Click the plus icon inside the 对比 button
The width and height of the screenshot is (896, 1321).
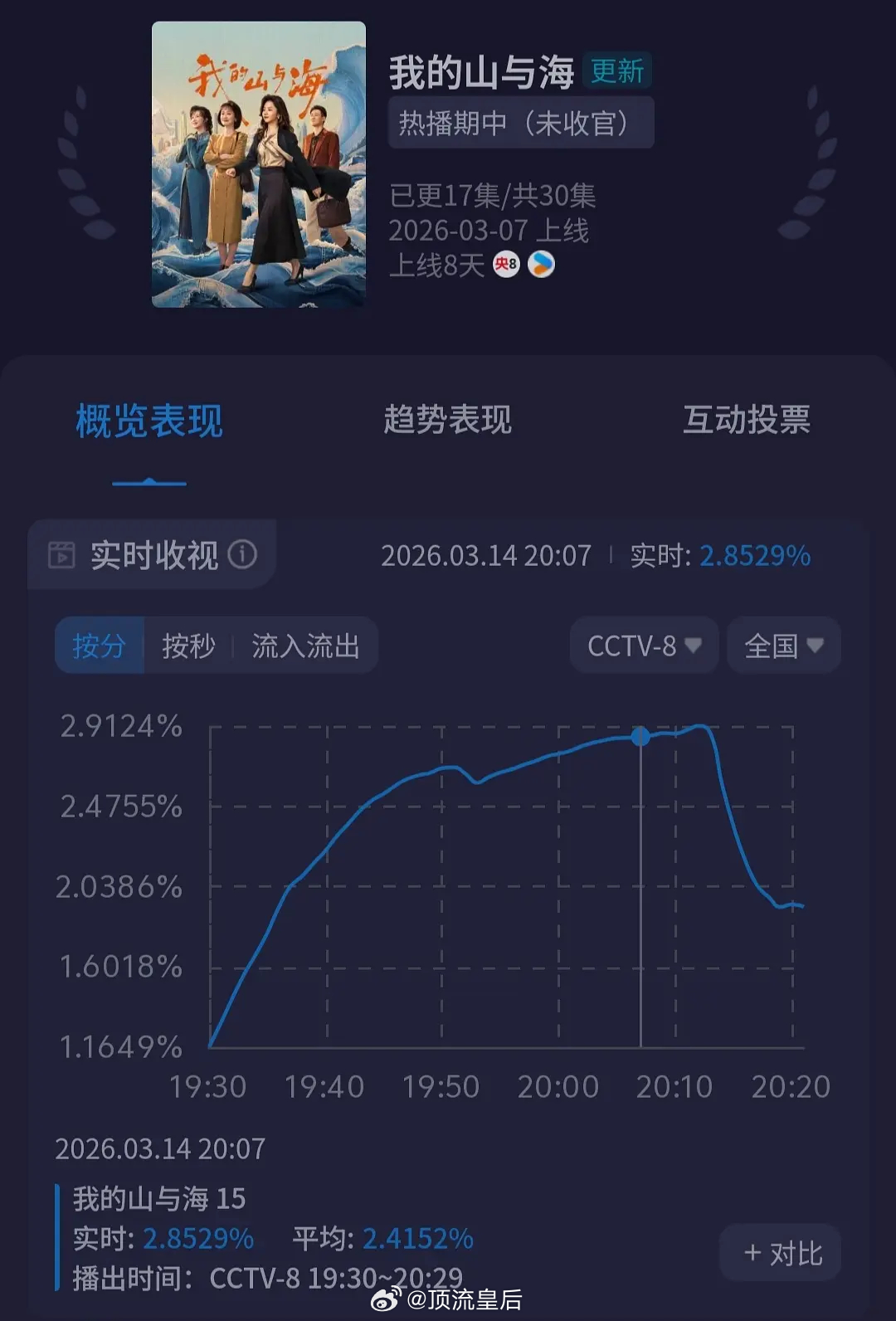753,1253
